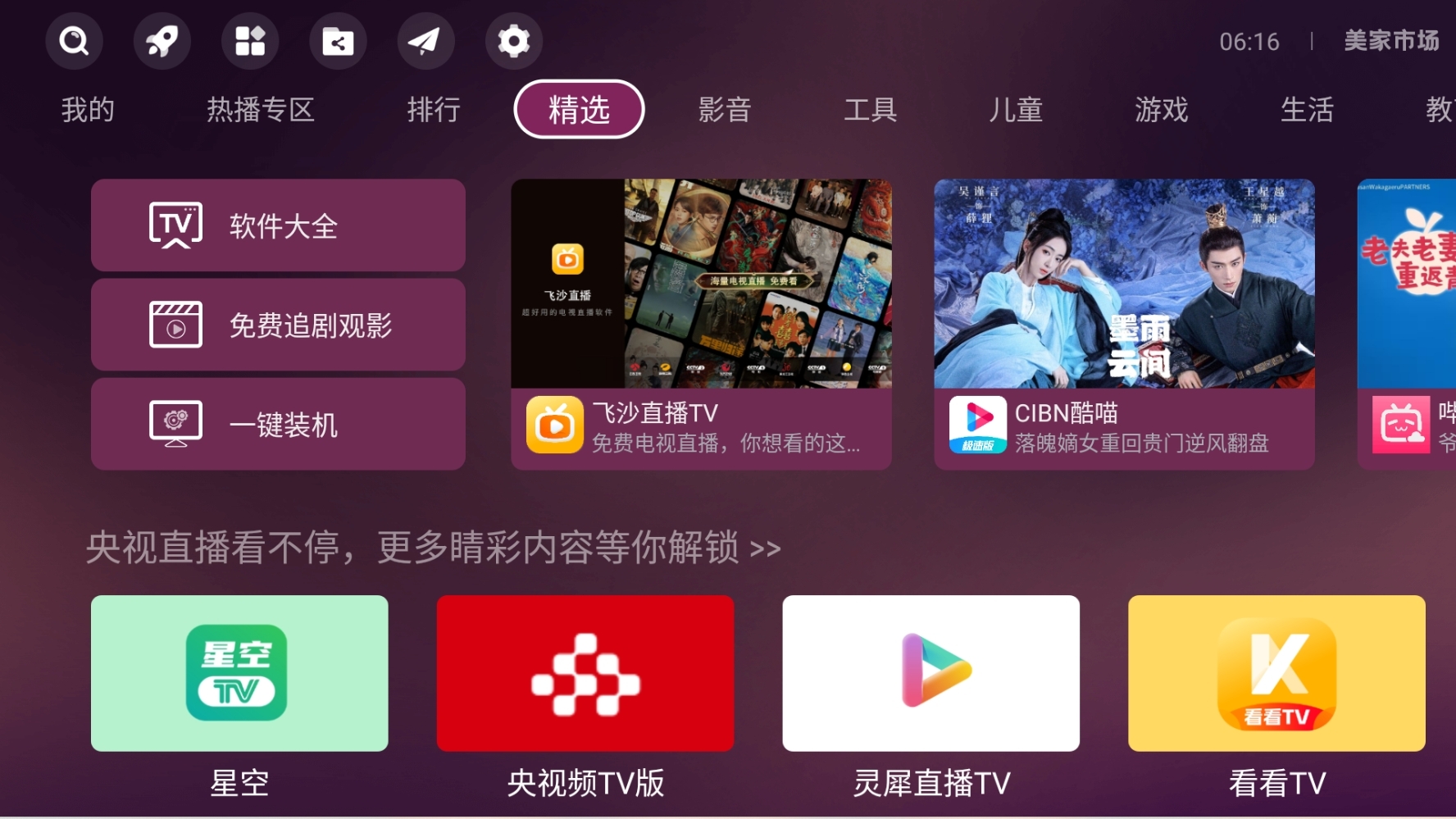Tap the 一键装机 button
The width and height of the screenshot is (1456, 819).
tap(278, 424)
